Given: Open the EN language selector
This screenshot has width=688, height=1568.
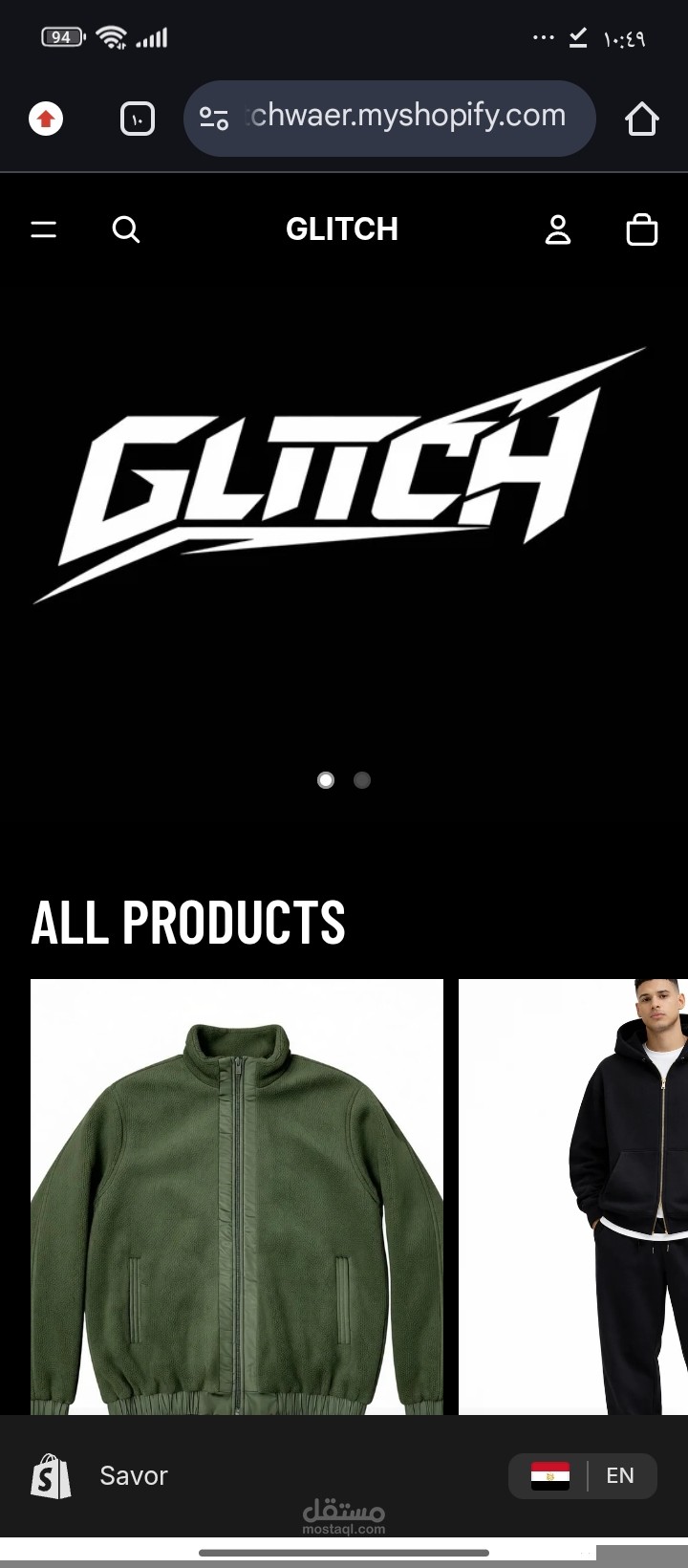Looking at the screenshot, I should pyautogui.click(x=619, y=1475).
